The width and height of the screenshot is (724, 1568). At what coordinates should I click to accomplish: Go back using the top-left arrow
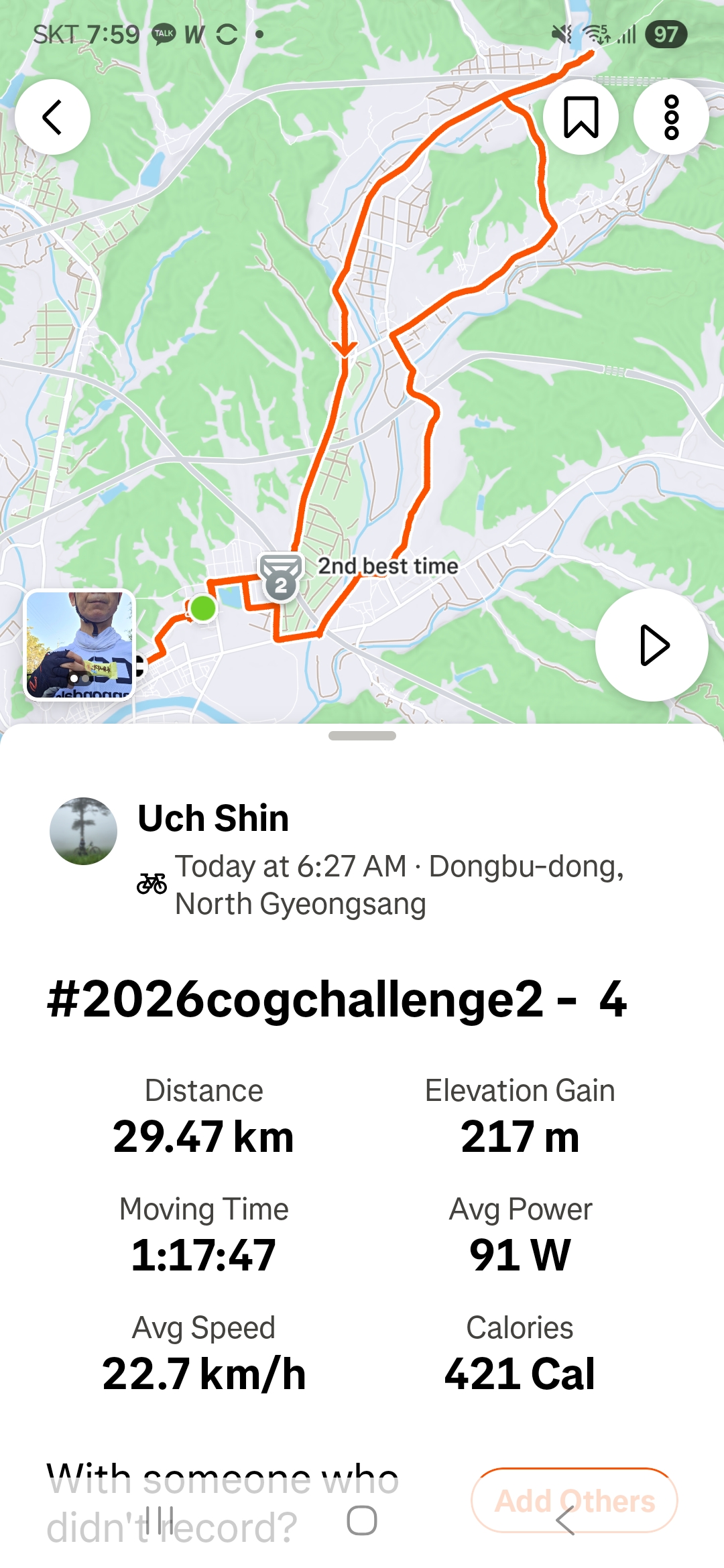click(53, 117)
